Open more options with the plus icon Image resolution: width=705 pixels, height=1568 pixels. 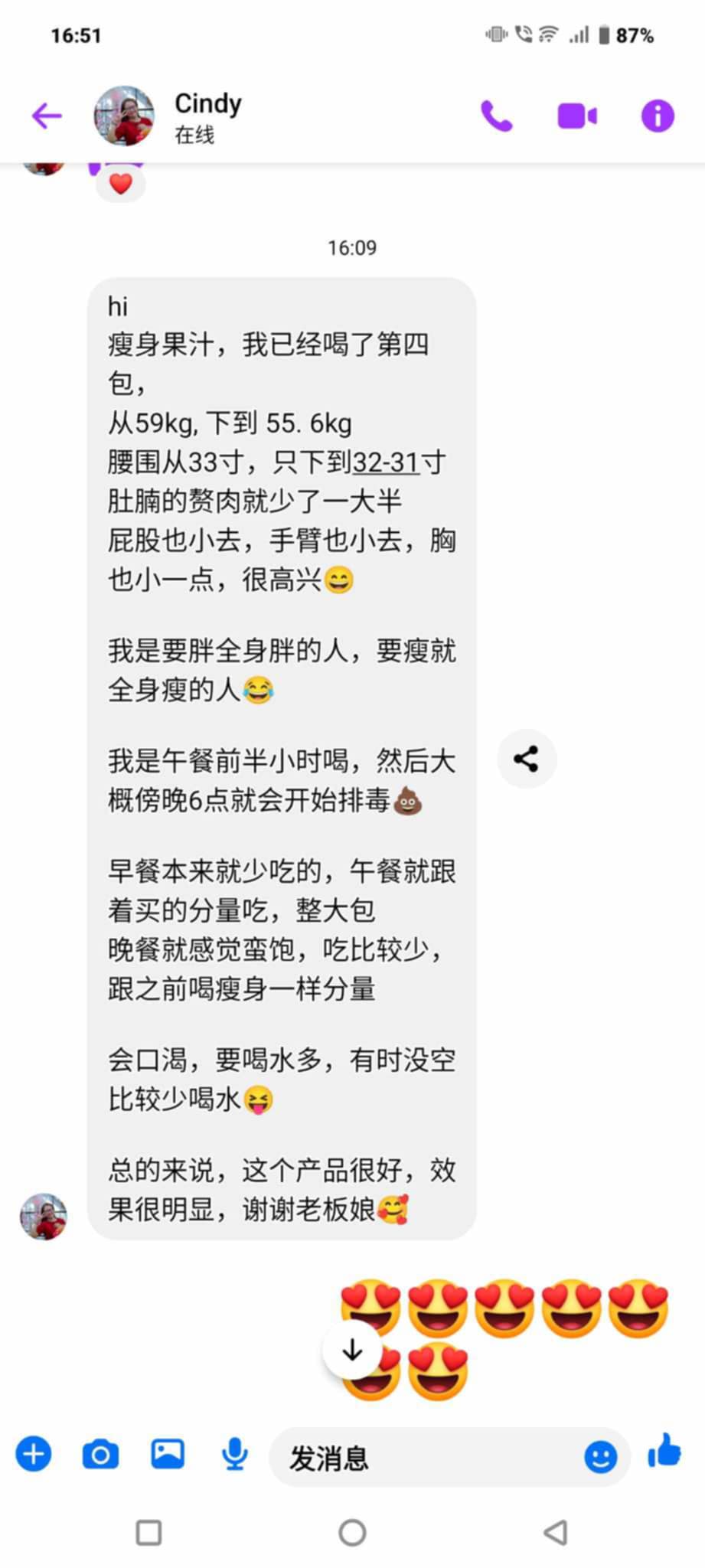tap(34, 1453)
